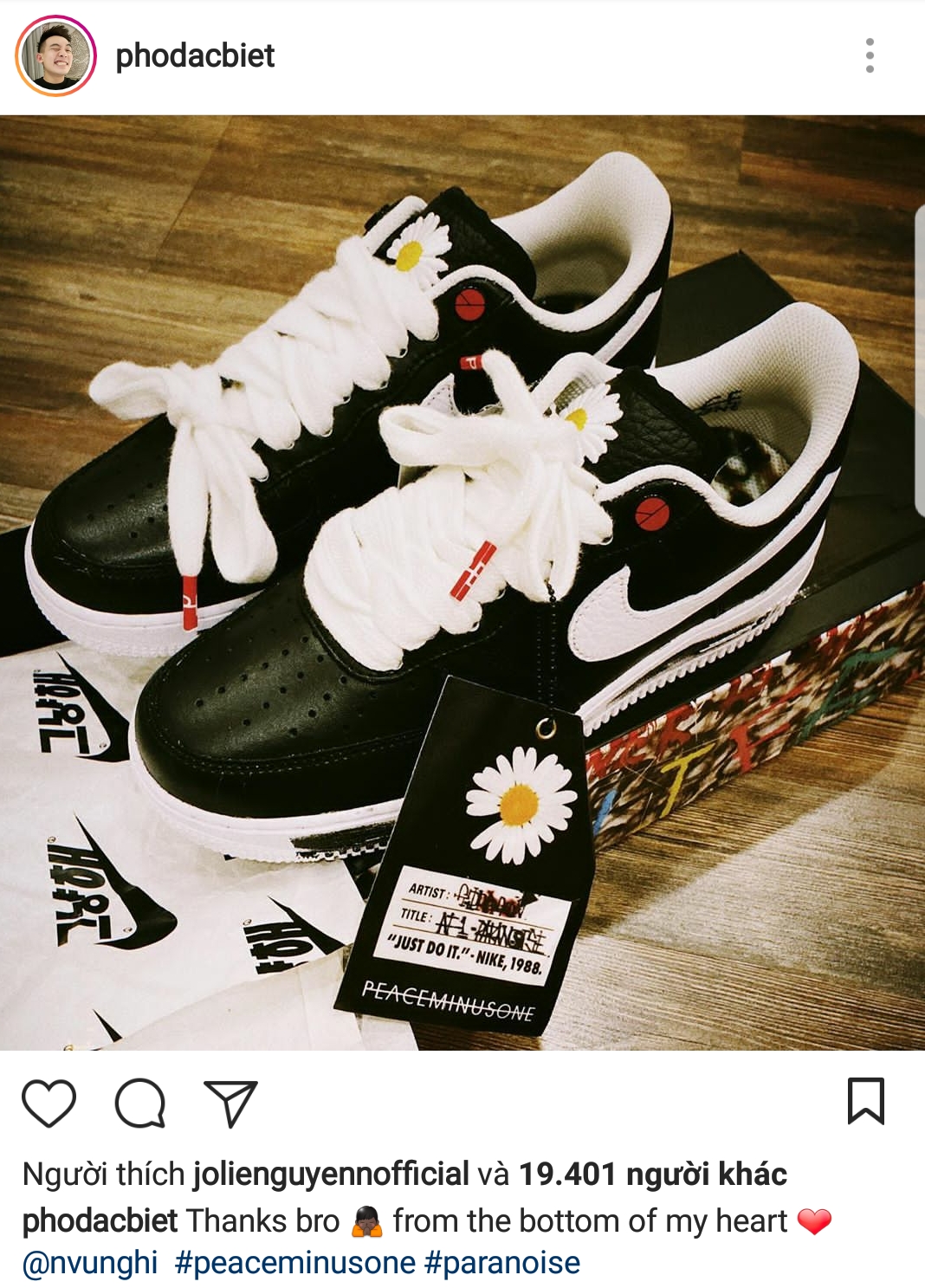Open the @nvunghi mention
The image size is (925, 1288).
click(x=90, y=1263)
